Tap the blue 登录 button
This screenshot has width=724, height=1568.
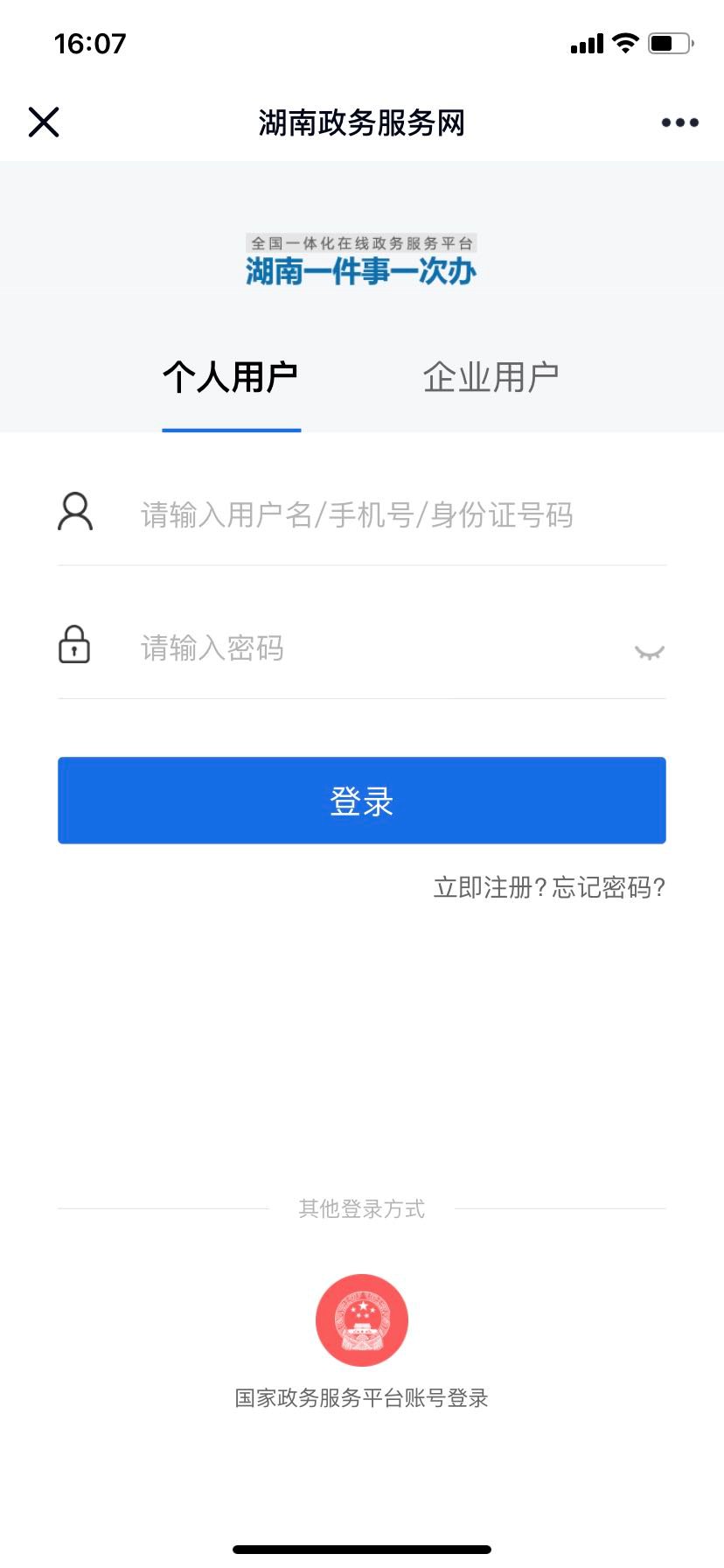click(x=362, y=801)
